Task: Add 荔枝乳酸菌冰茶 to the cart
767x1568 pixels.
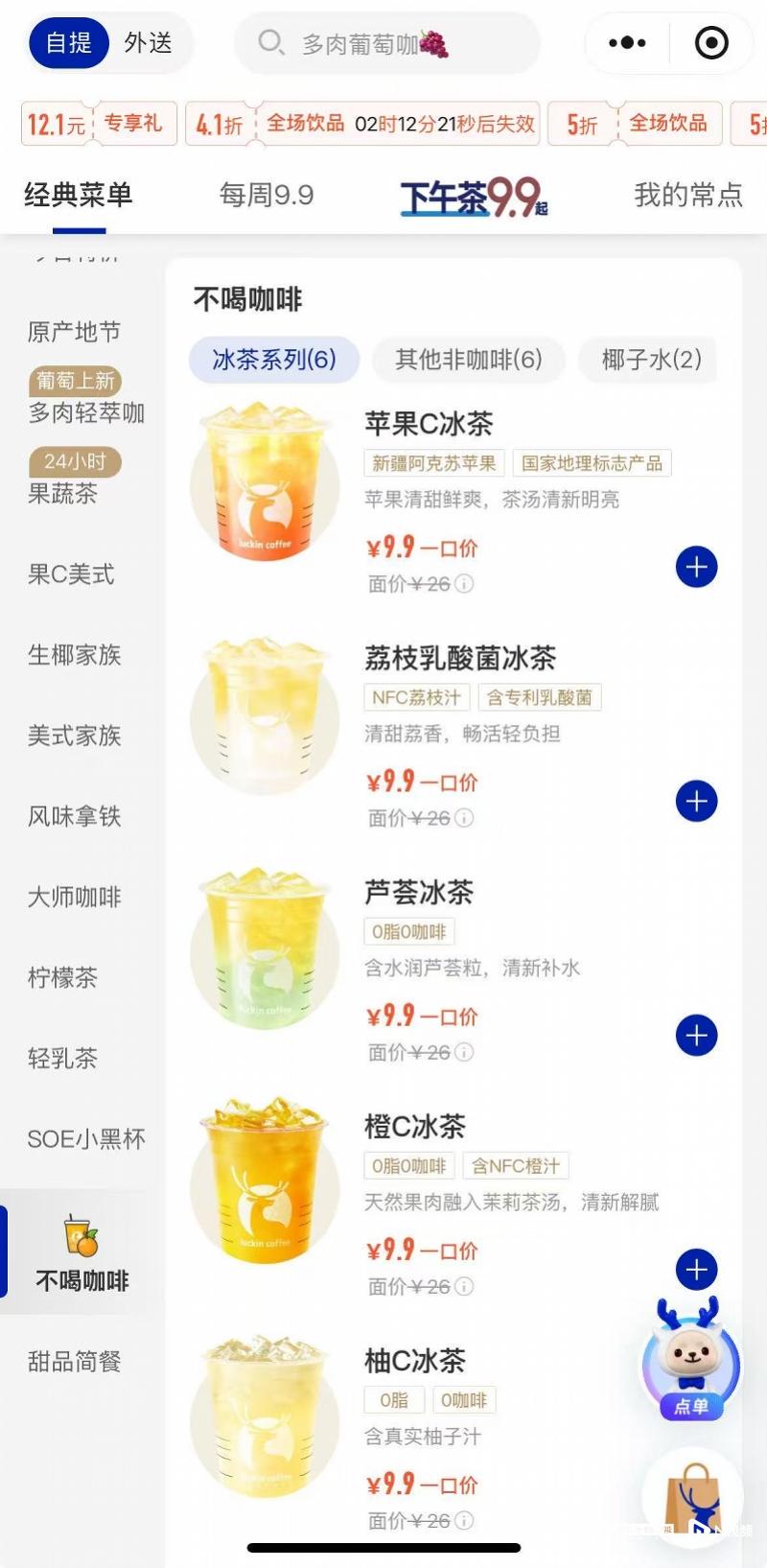Action: pos(696,801)
